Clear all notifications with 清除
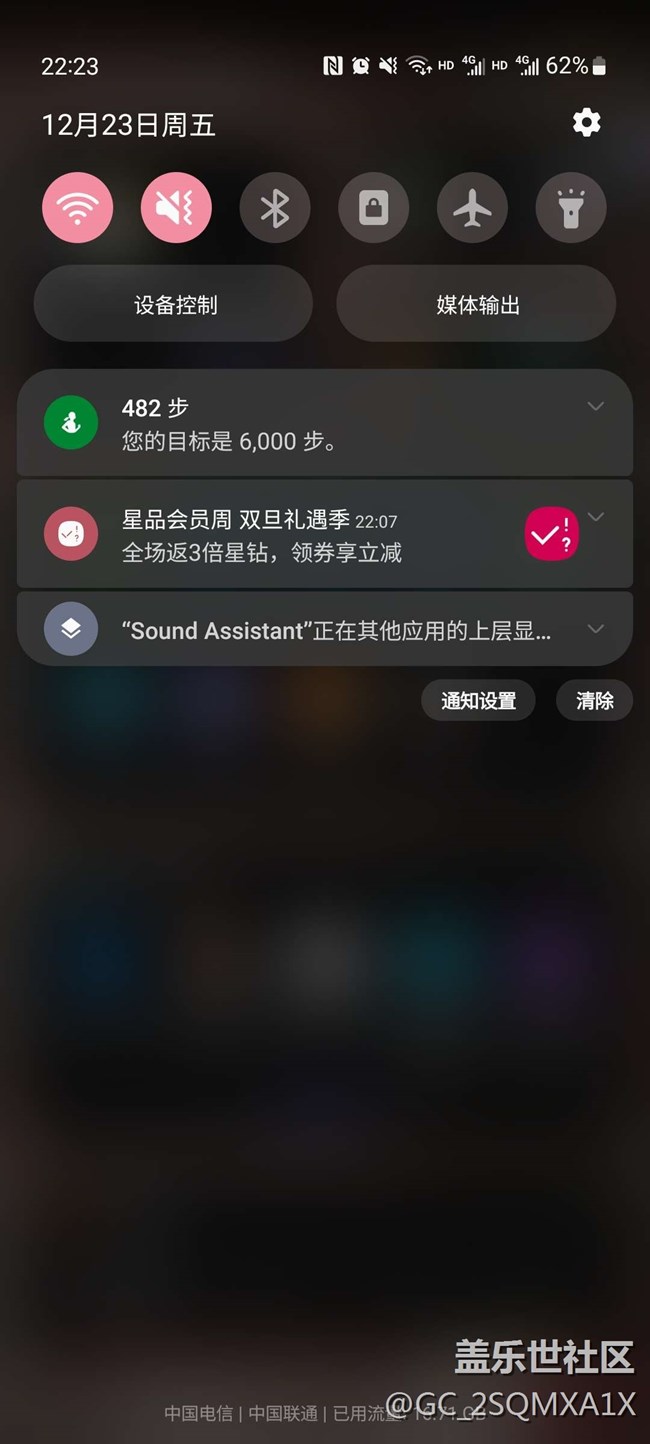This screenshot has width=650, height=1444. tap(594, 701)
